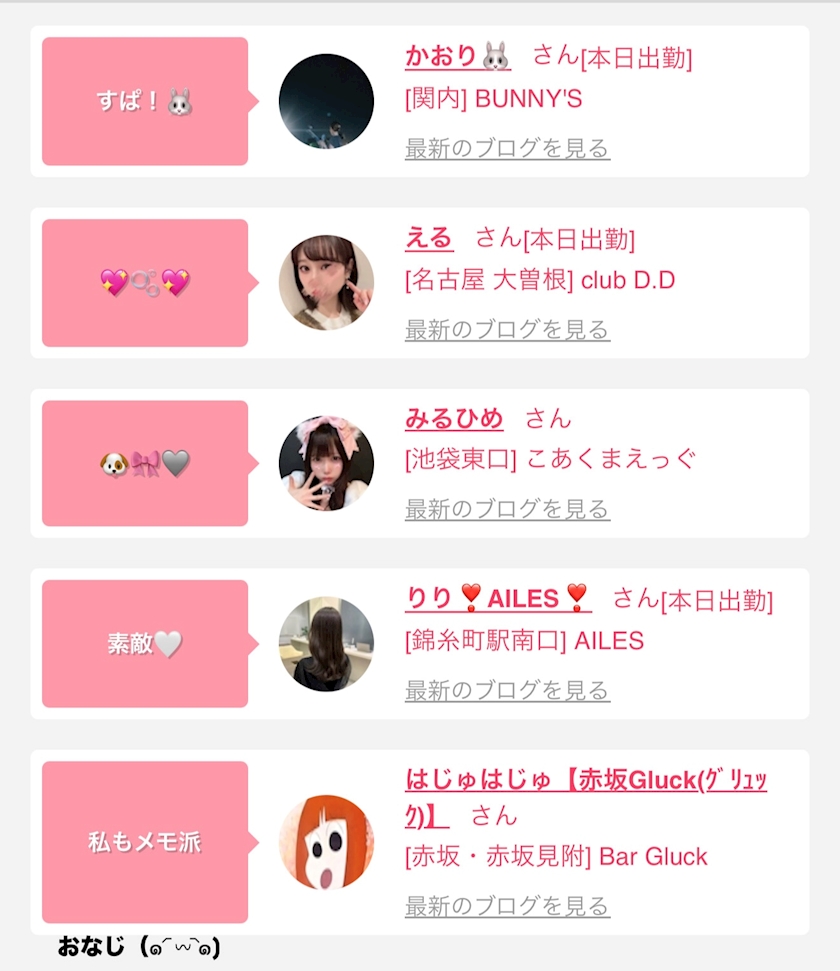Open える's profile name link

point(429,238)
